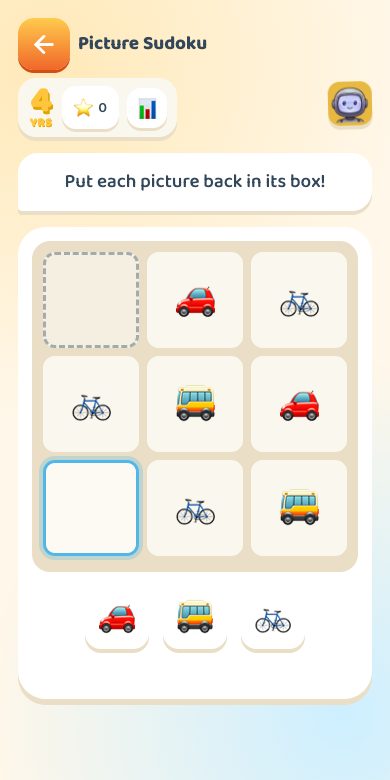Open the star score counter
This screenshot has height=780, width=390.
[90, 107]
